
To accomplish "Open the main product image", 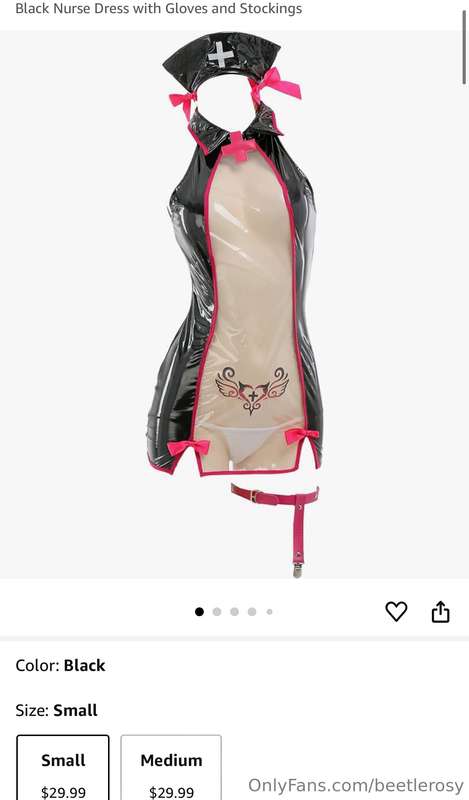I will [x=234, y=305].
